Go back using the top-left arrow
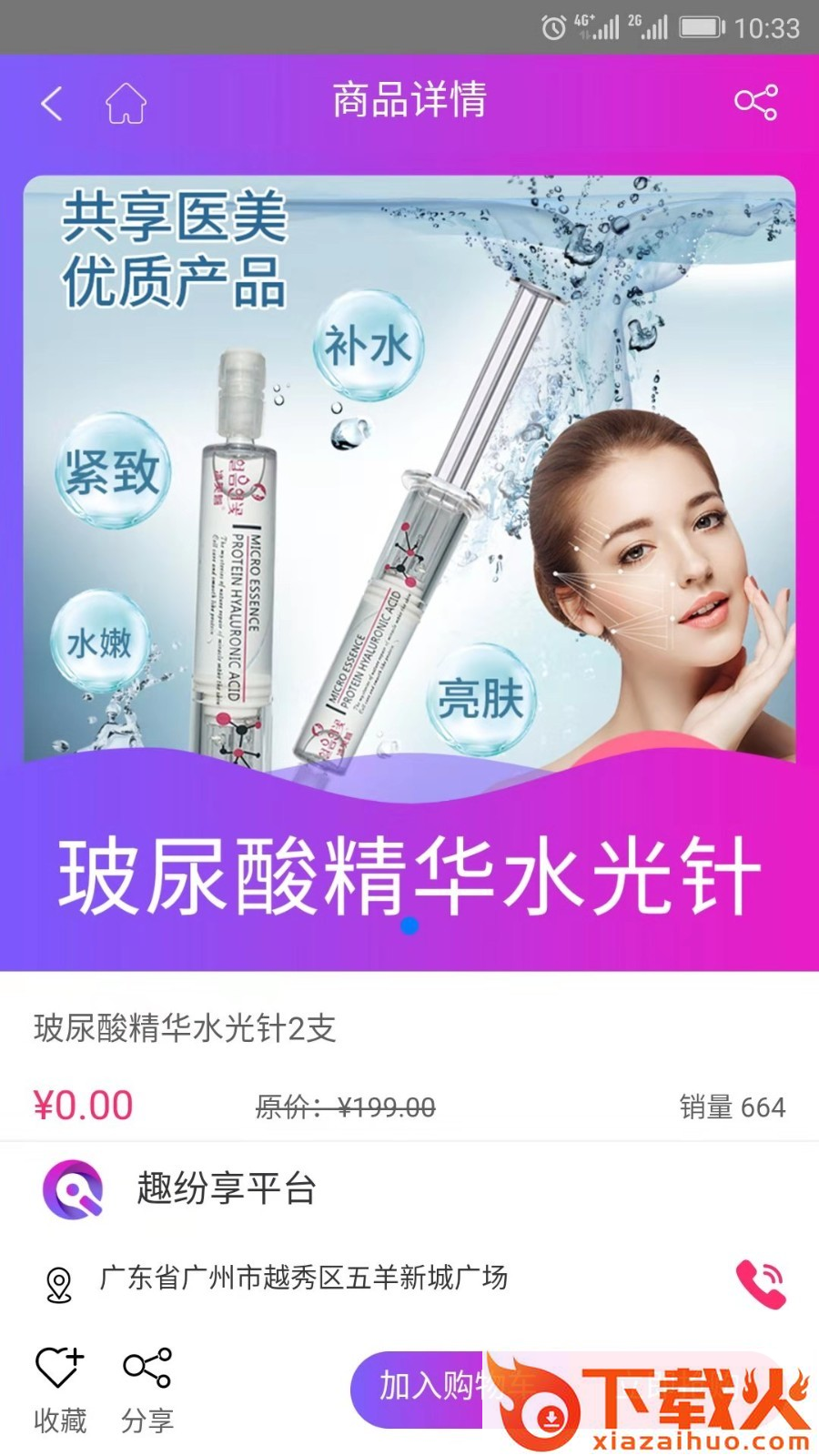 tap(52, 103)
